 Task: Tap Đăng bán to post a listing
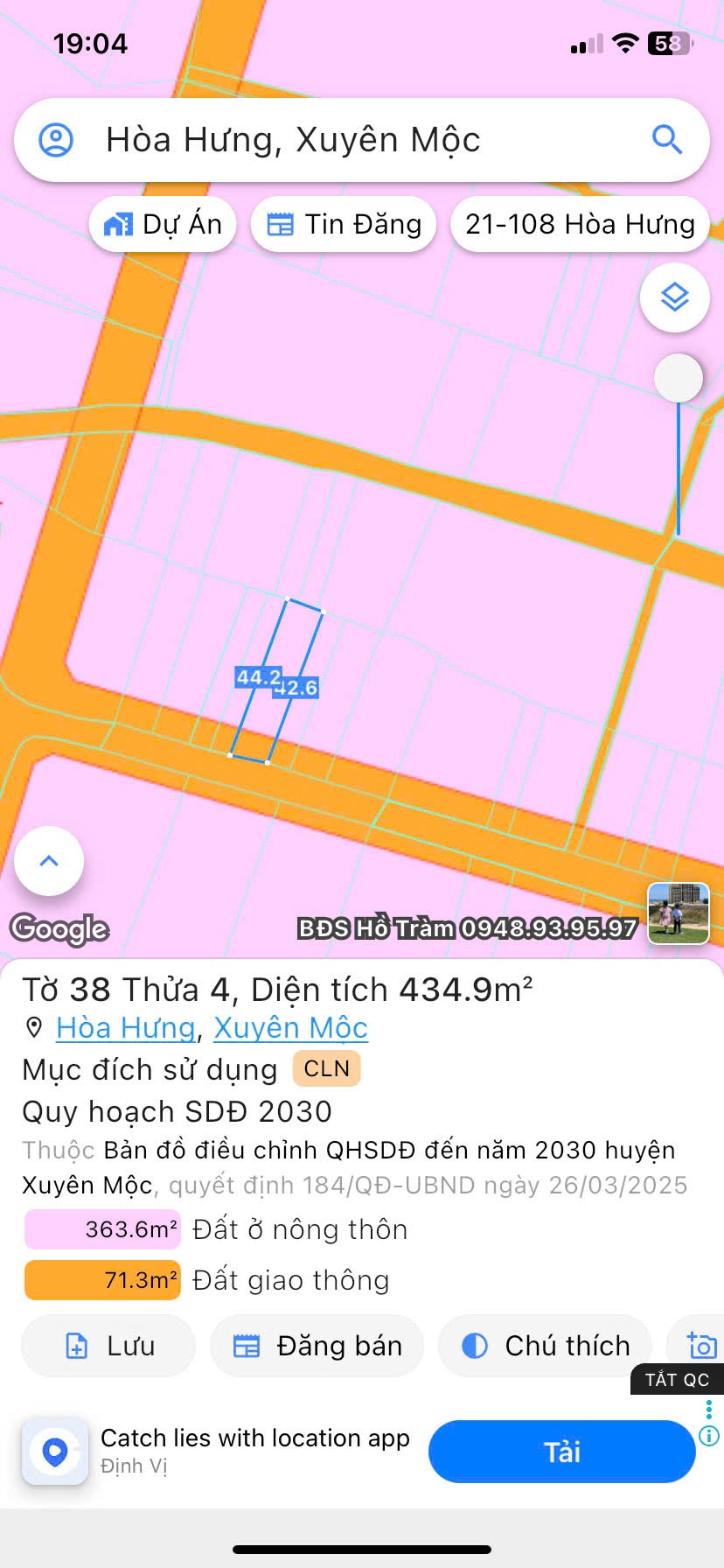point(317,1346)
